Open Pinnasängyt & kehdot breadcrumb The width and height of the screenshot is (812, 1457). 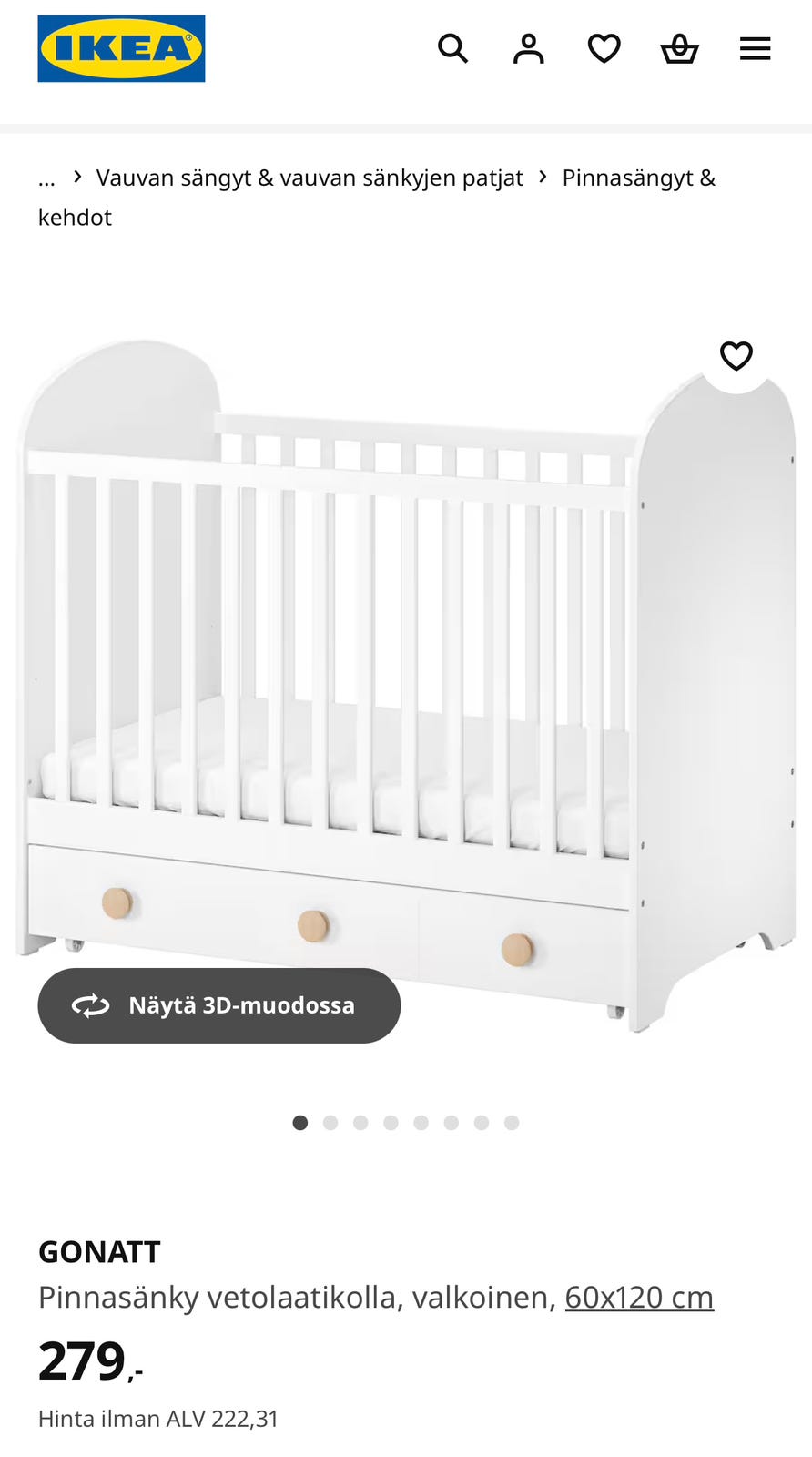[x=638, y=178]
